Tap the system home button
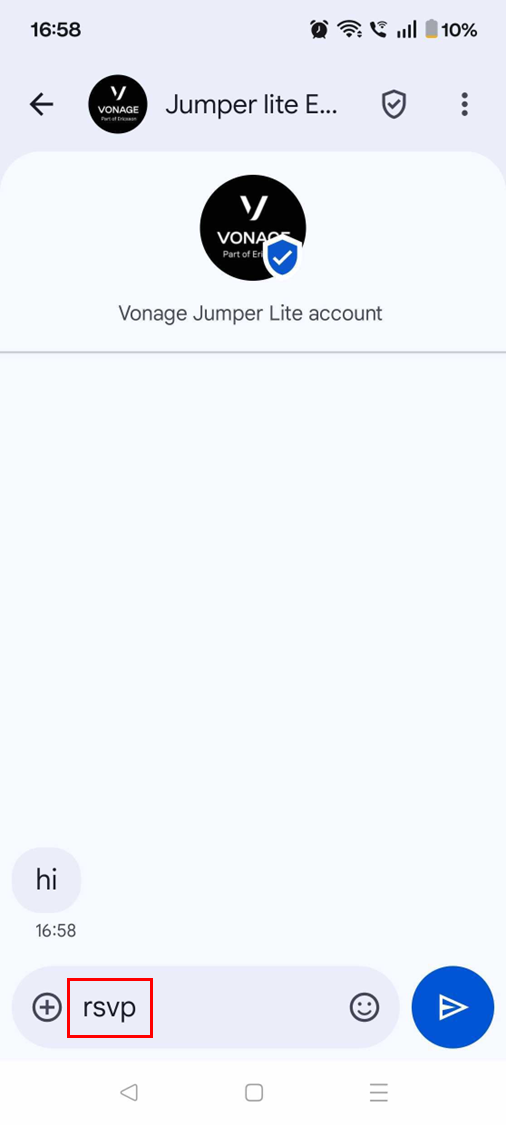This screenshot has height=1125, width=506. tap(253, 1092)
